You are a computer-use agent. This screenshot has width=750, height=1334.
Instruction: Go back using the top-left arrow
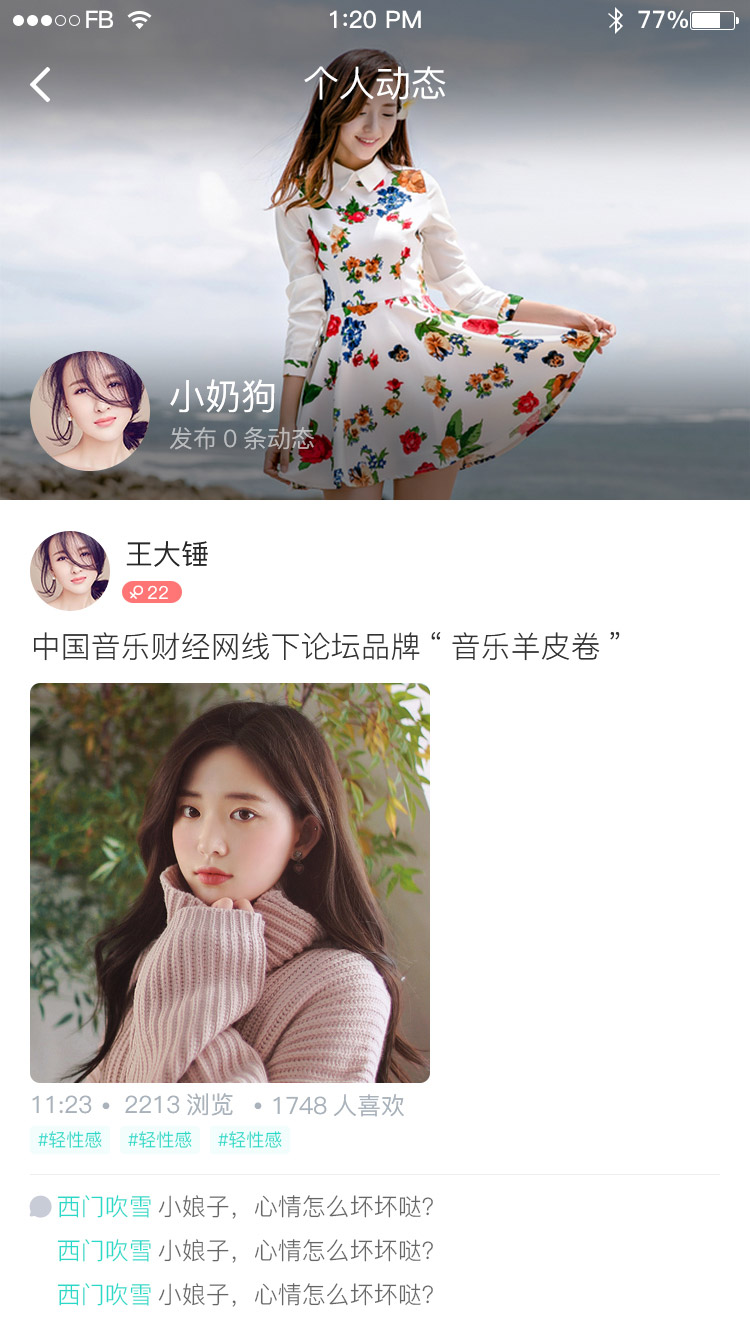pyautogui.click(x=40, y=84)
